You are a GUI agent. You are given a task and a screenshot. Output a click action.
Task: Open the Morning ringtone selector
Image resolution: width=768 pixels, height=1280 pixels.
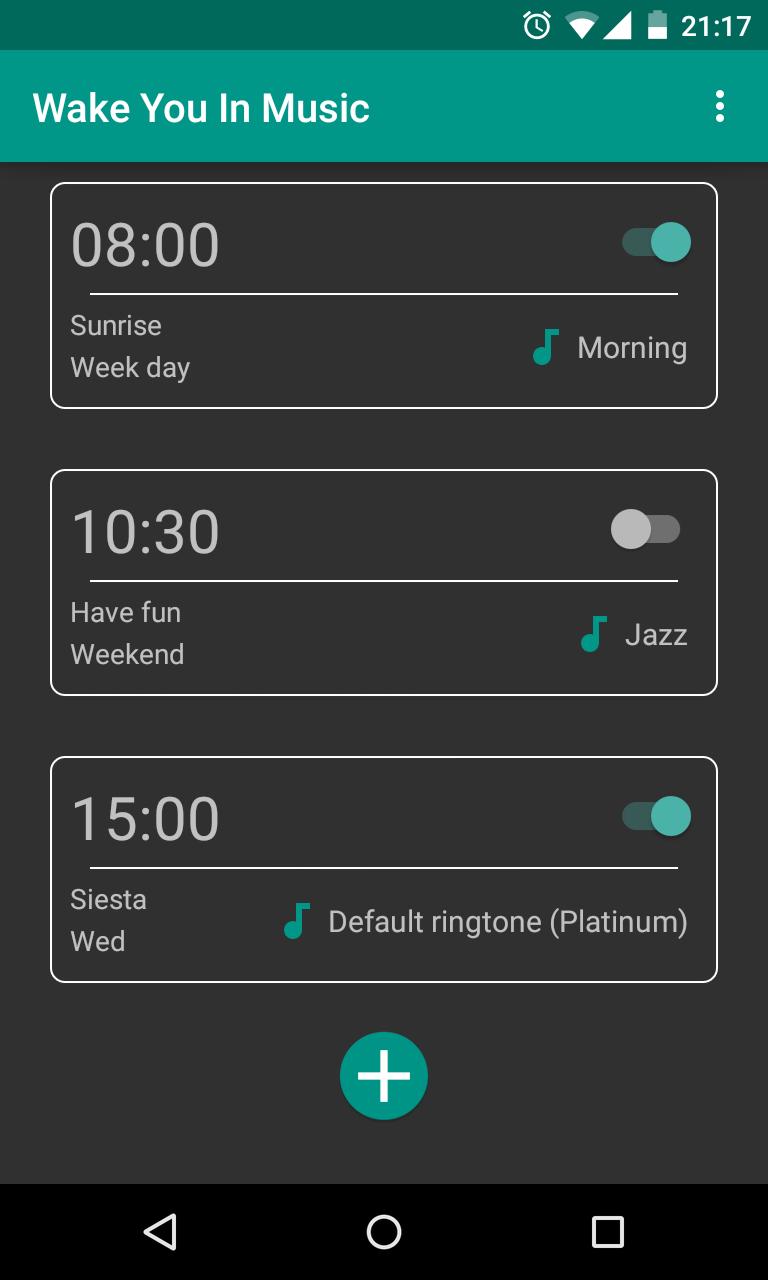point(631,348)
